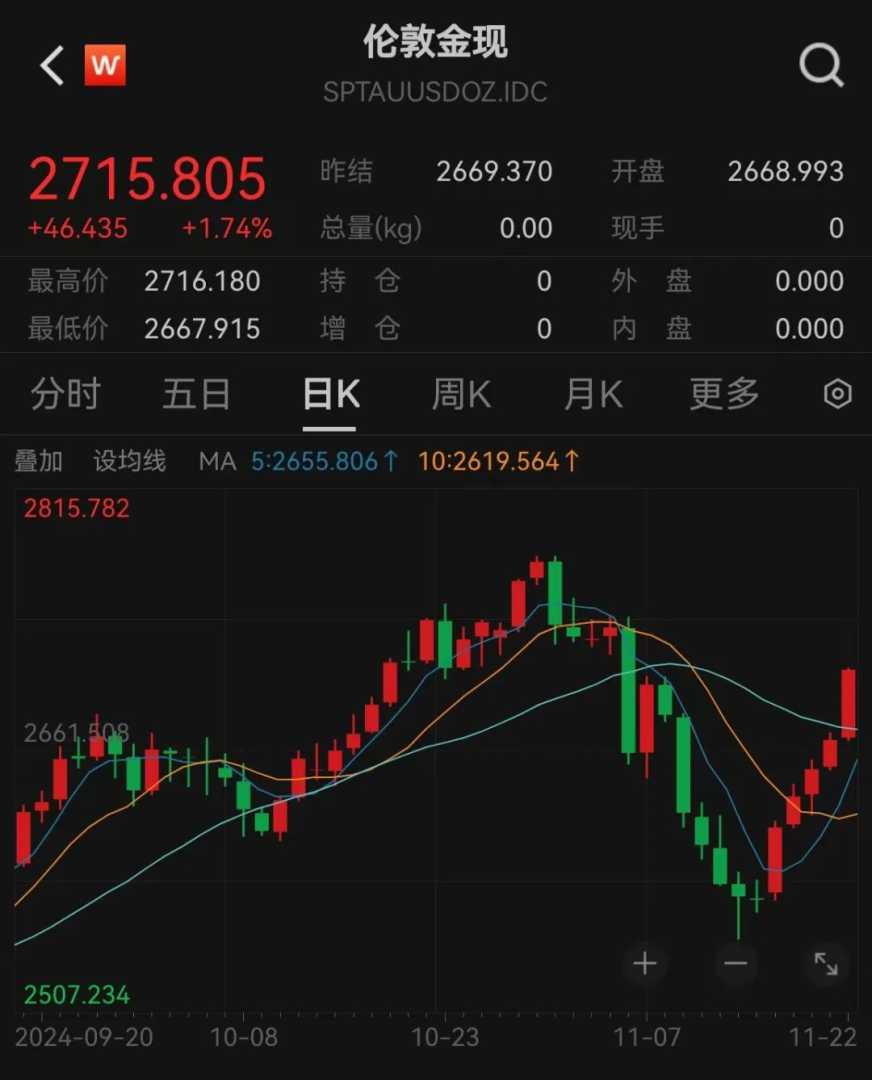872x1080 pixels.
Task: Select the 日K chart tab
Action: [330, 395]
